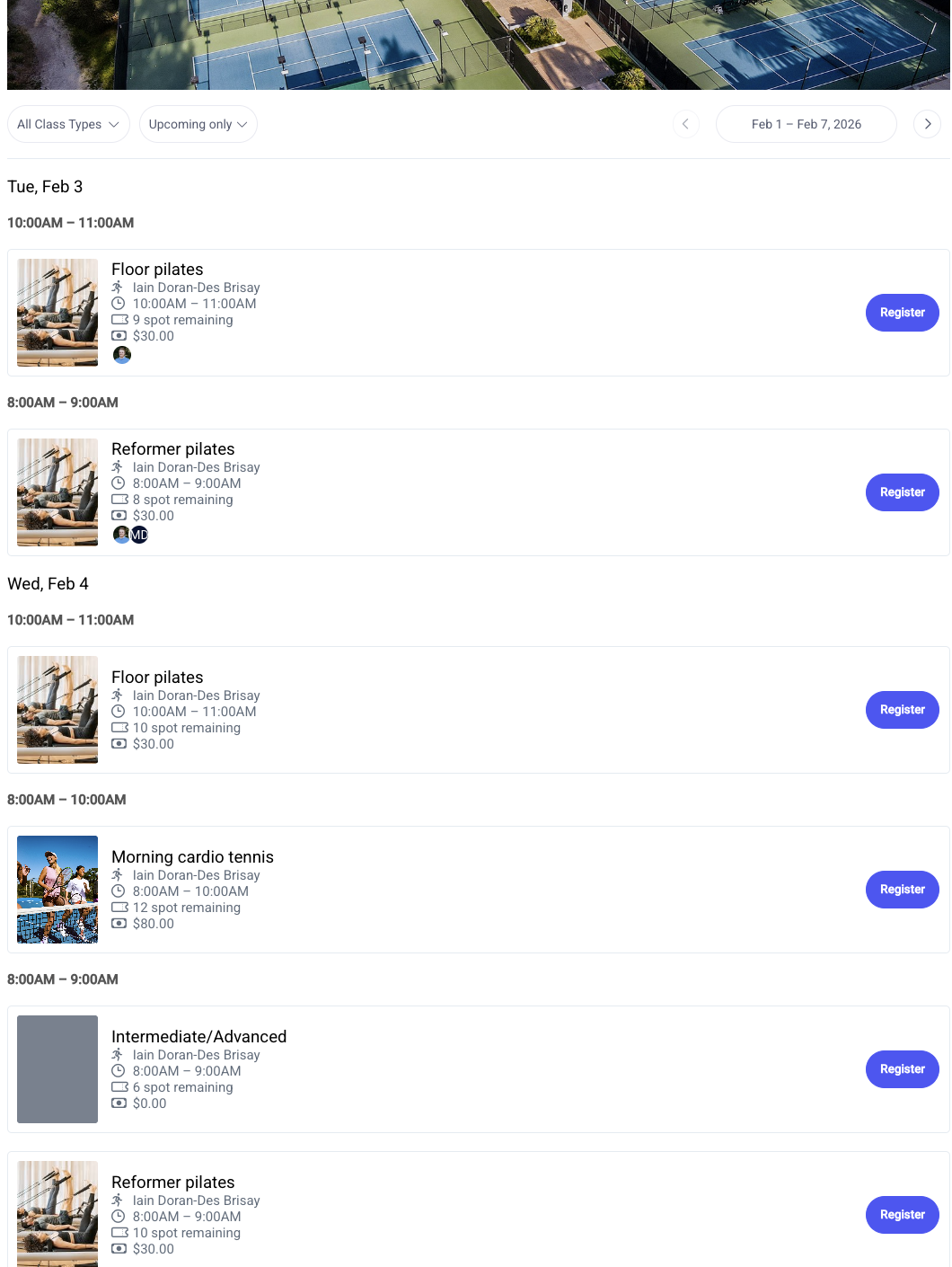Register for the Intermediate/Advanced class

click(x=902, y=1069)
